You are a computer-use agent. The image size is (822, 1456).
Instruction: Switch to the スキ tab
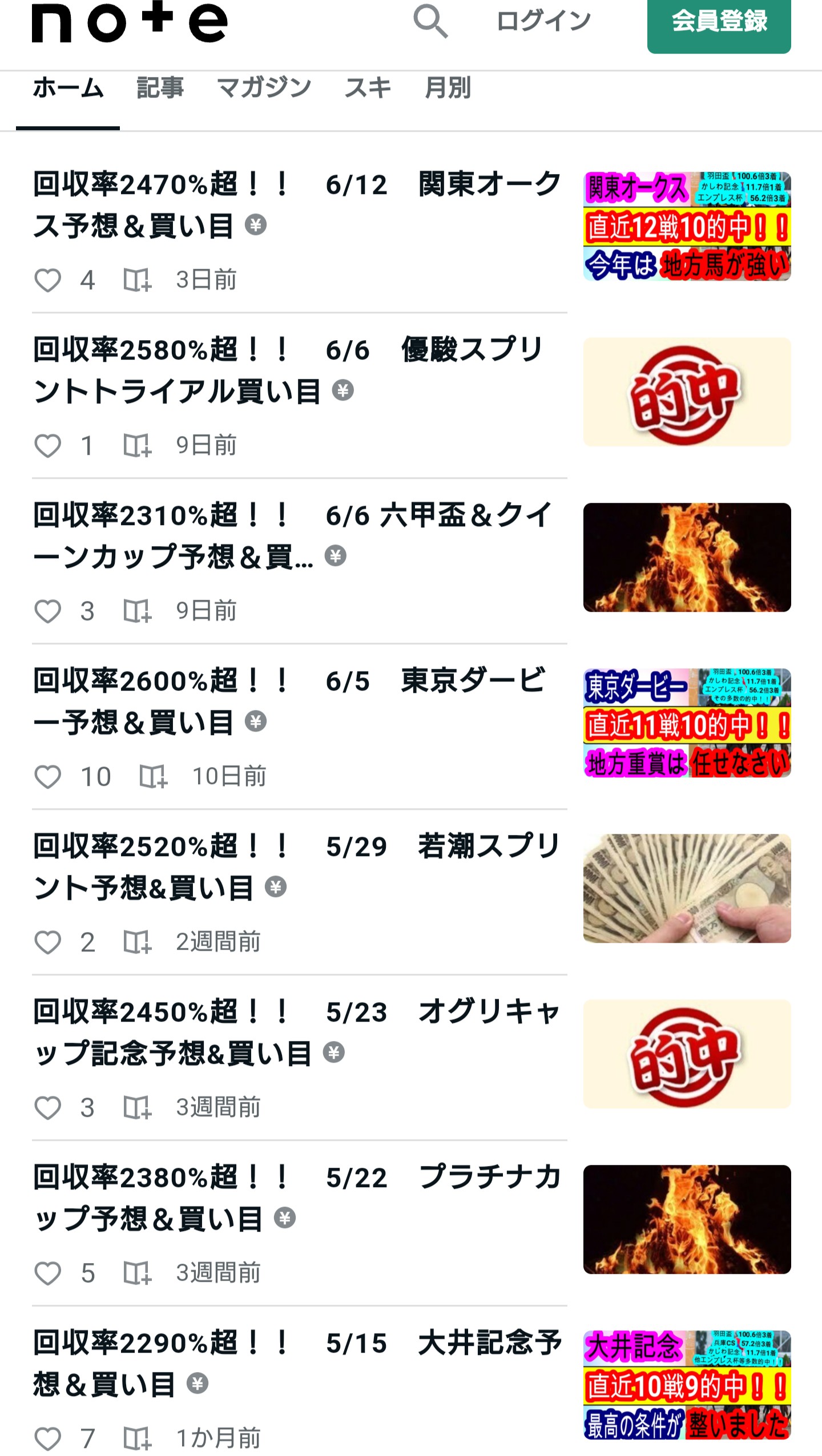click(368, 88)
